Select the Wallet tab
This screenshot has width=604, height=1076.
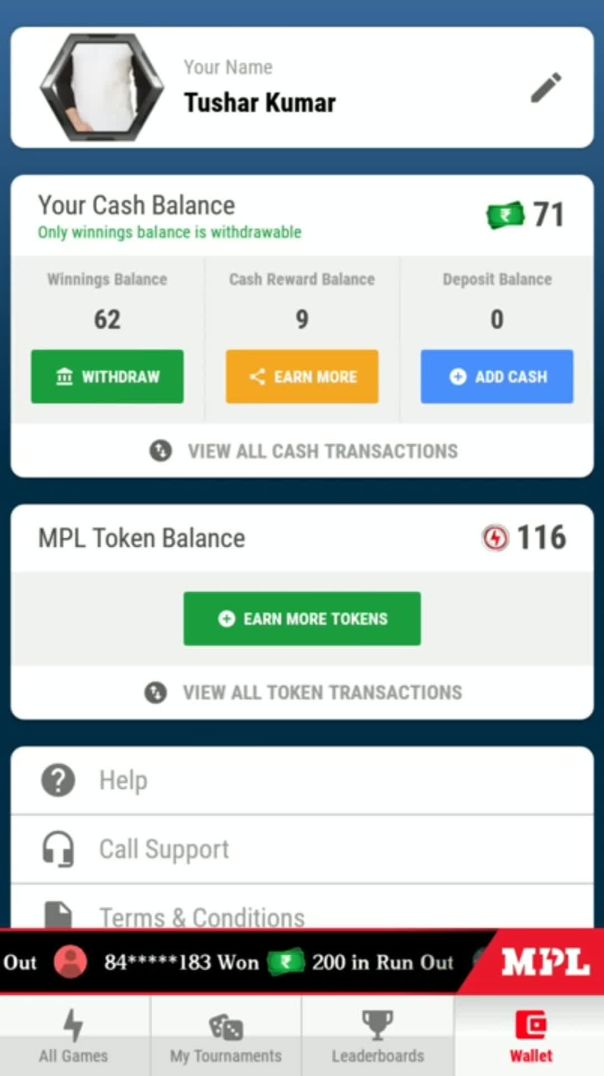[530, 1037]
